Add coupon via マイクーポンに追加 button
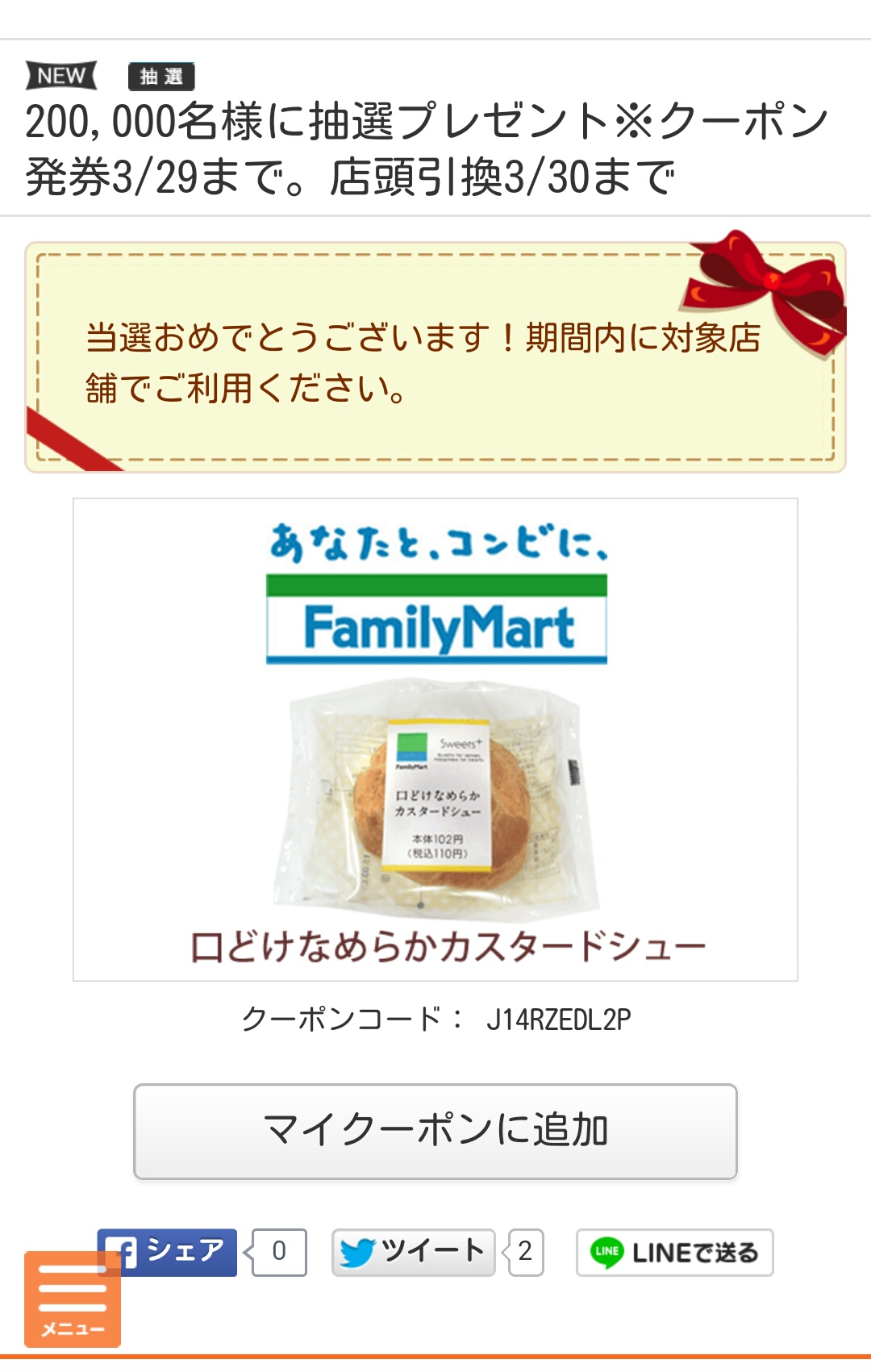Screen dimensions: 871x1372 [435, 1131]
